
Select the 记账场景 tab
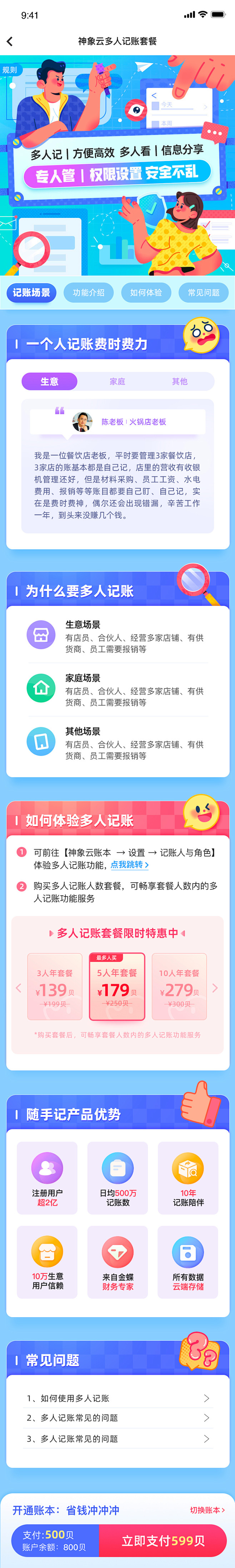point(31,293)
